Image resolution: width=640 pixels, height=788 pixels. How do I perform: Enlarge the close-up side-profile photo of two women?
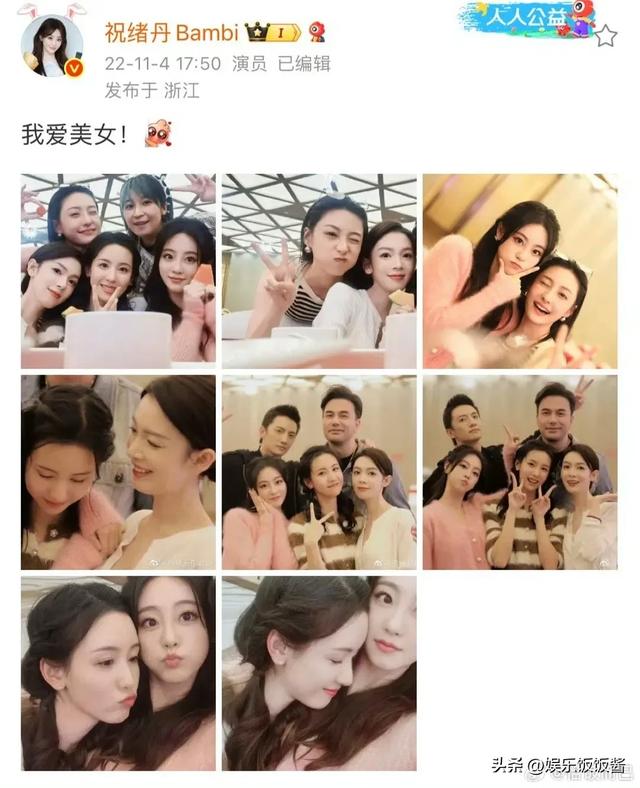coord(118,472)
